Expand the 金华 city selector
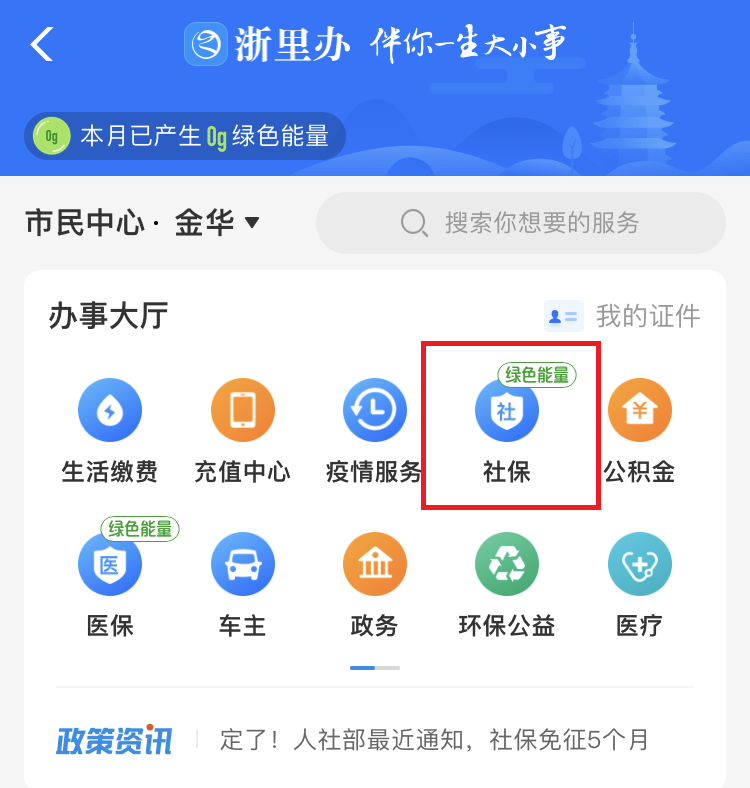The width and height of the screenshot is (750, 788). (x=217, y=223)
